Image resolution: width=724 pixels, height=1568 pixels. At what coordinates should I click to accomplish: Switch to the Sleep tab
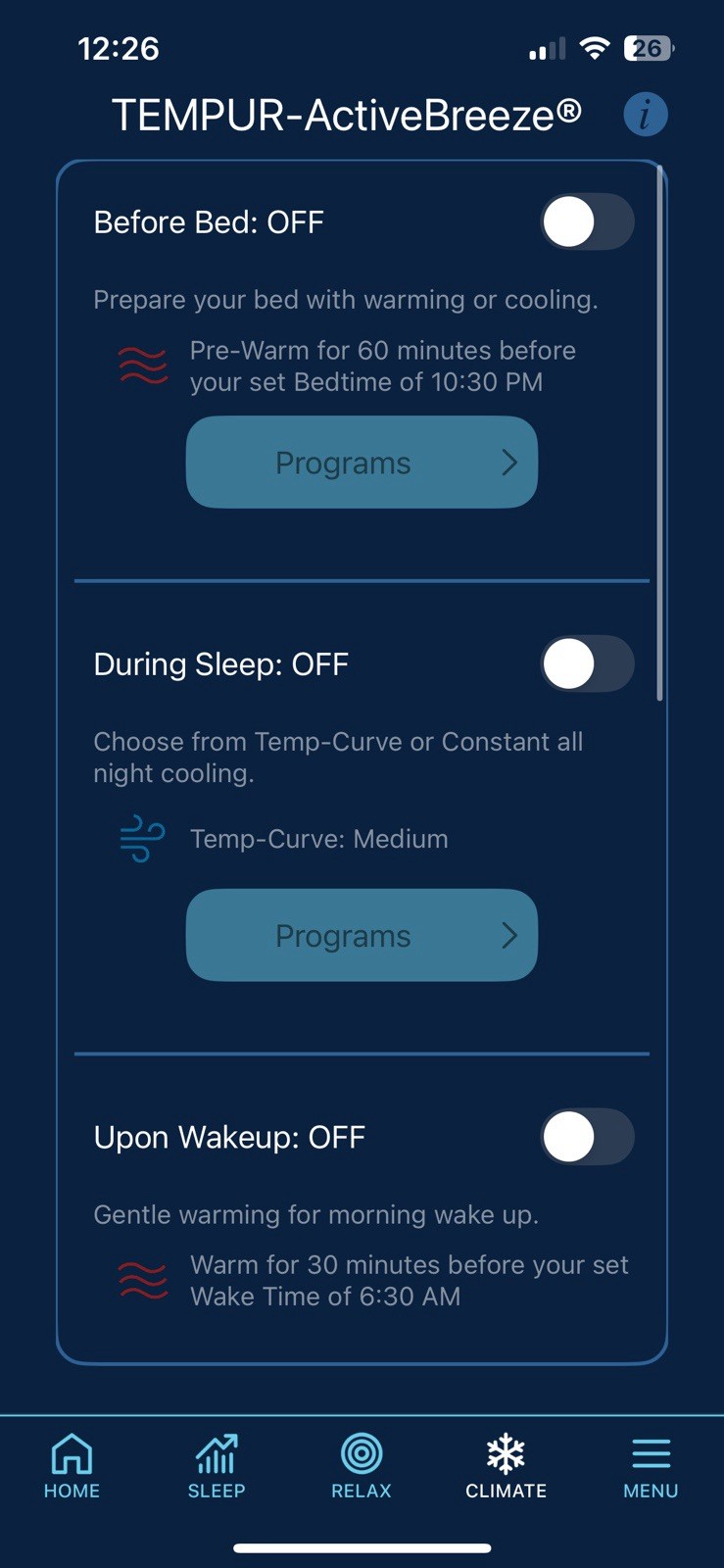[217, 1466]
